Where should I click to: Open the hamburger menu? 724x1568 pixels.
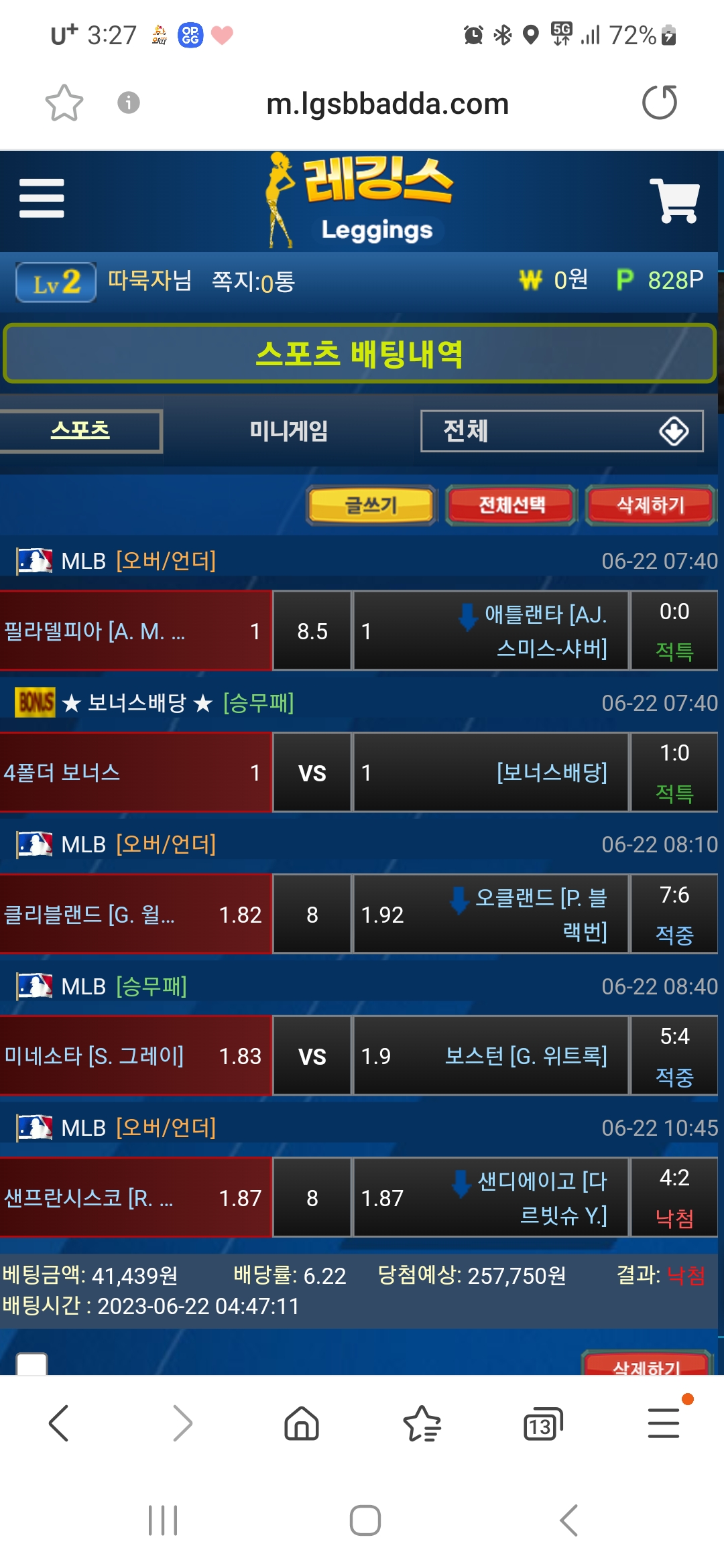42,198
